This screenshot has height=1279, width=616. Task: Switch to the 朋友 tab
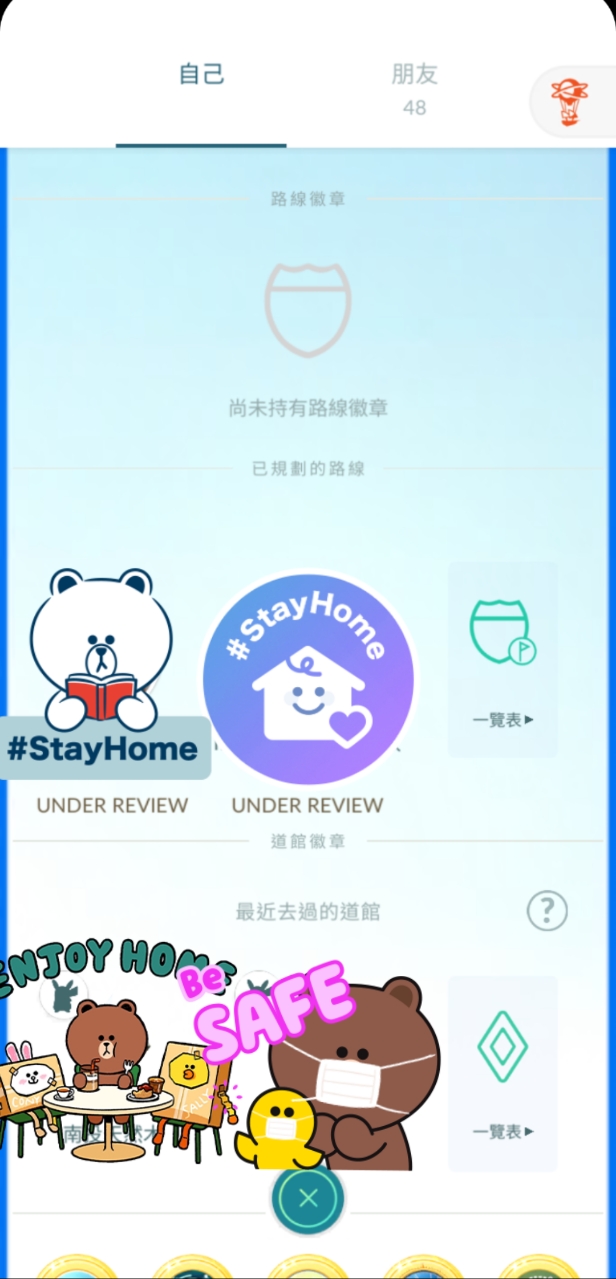[414, 87]
